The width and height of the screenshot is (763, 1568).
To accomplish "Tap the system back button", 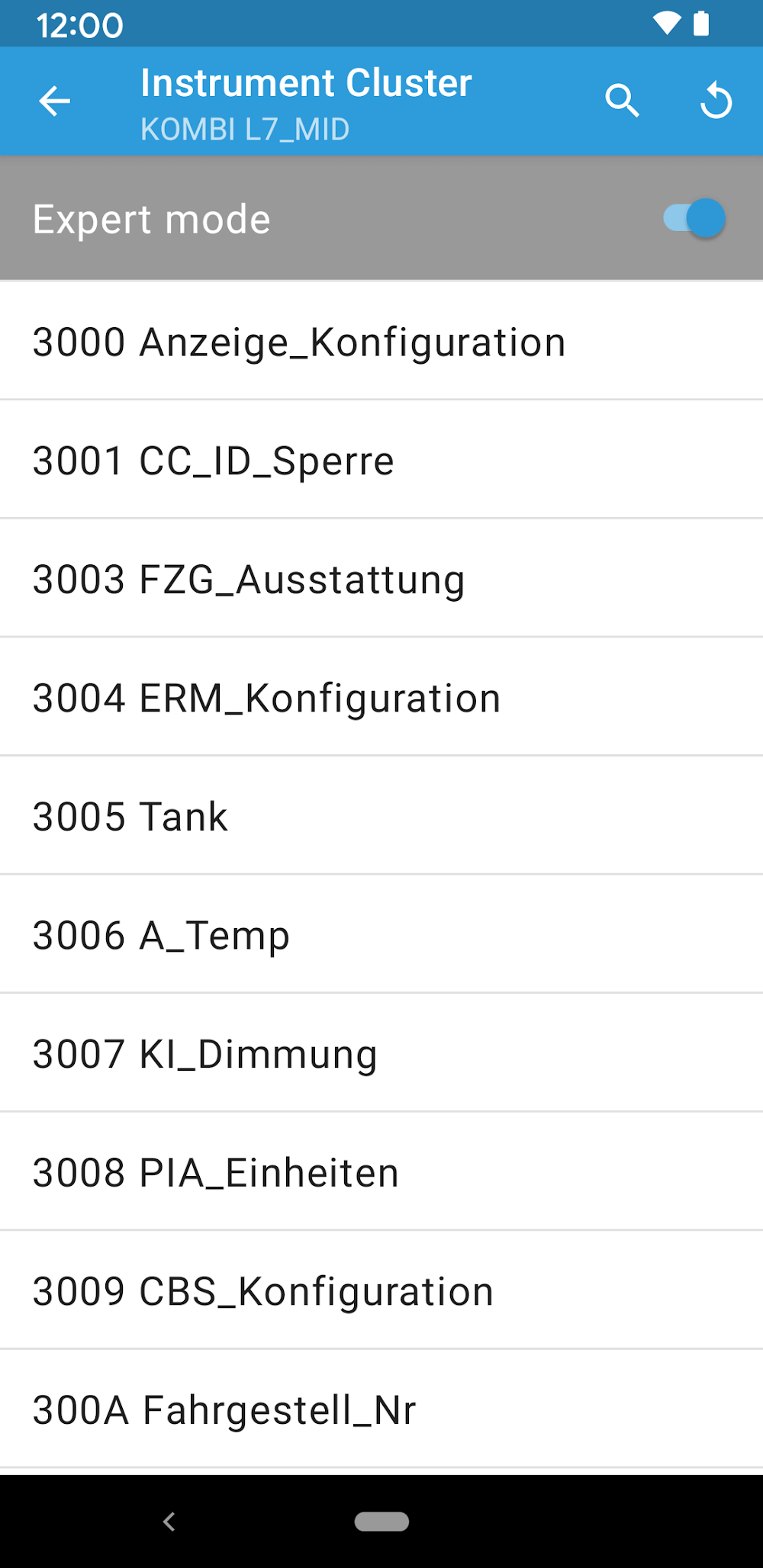I will [169, 1521].
